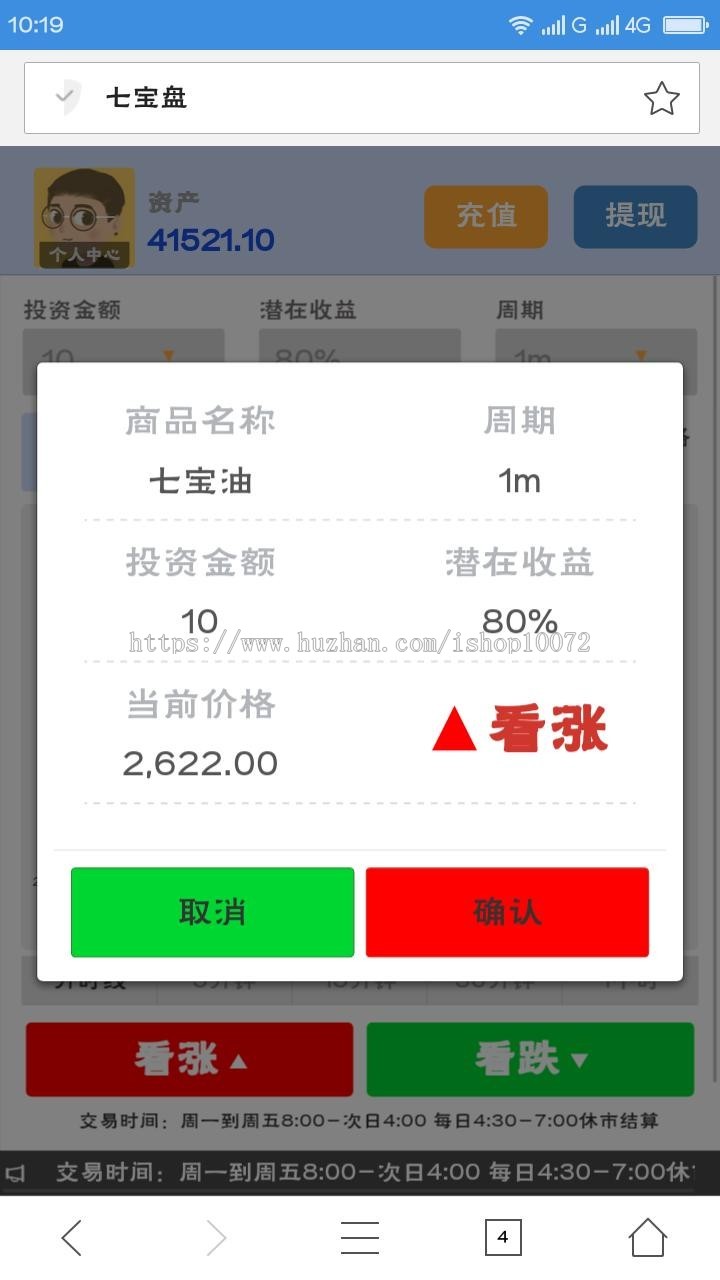The width and height of the screenshot is (720, 1280).
Task: Tap the star to bookmark 七宝盘
Action: (x=661, y=97)
